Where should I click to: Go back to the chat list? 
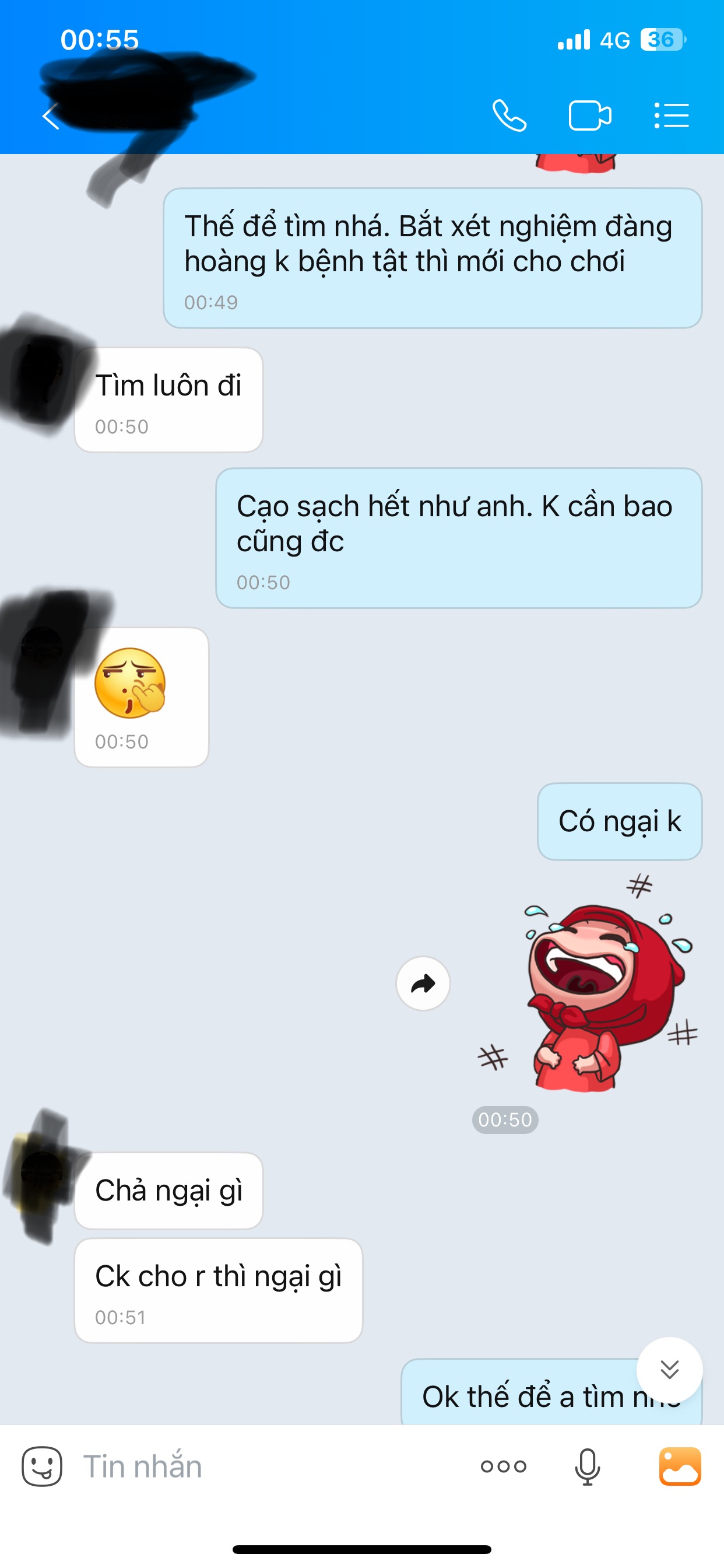(51, 116)
